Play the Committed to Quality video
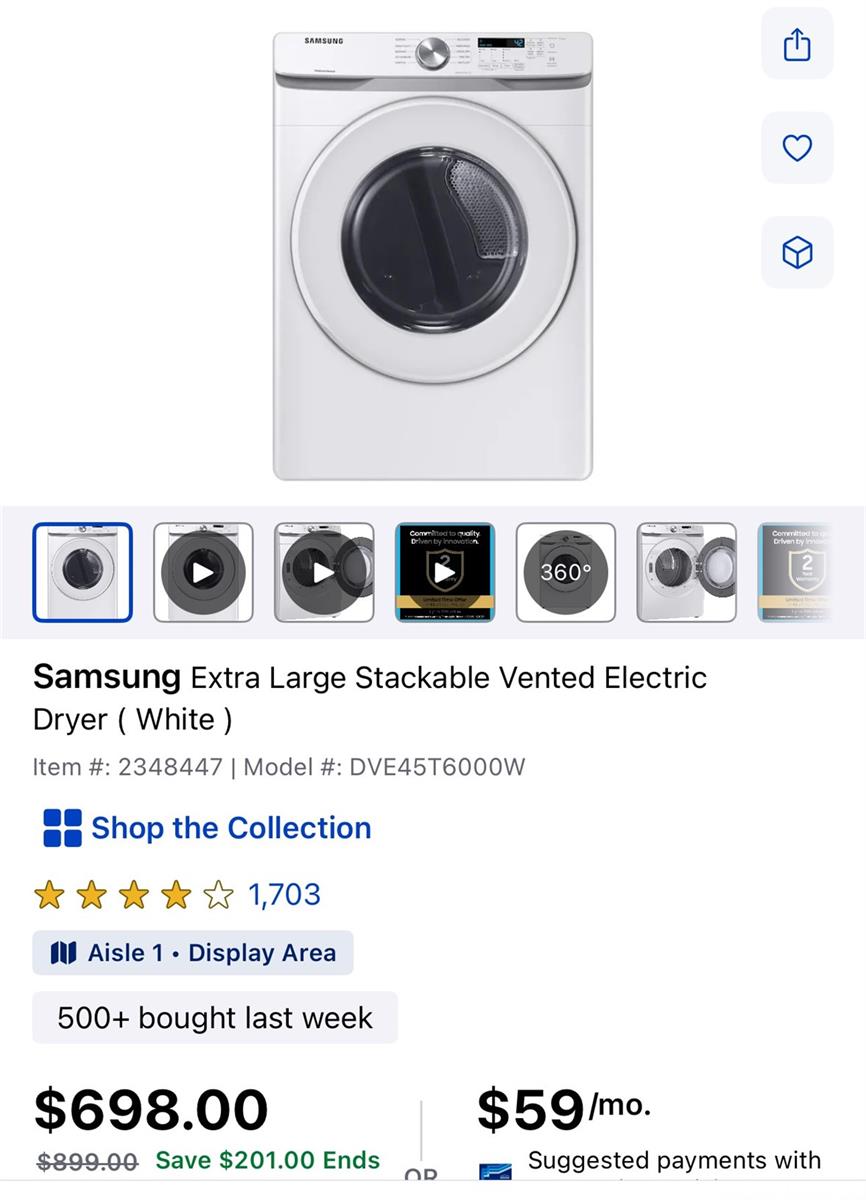 click(445, 572)
